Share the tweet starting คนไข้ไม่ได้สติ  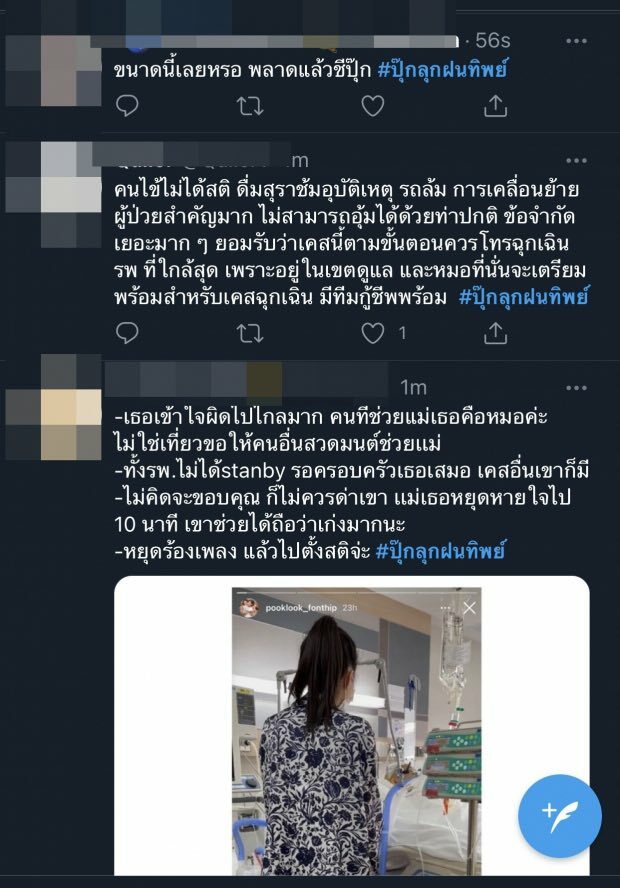(495, 332)
